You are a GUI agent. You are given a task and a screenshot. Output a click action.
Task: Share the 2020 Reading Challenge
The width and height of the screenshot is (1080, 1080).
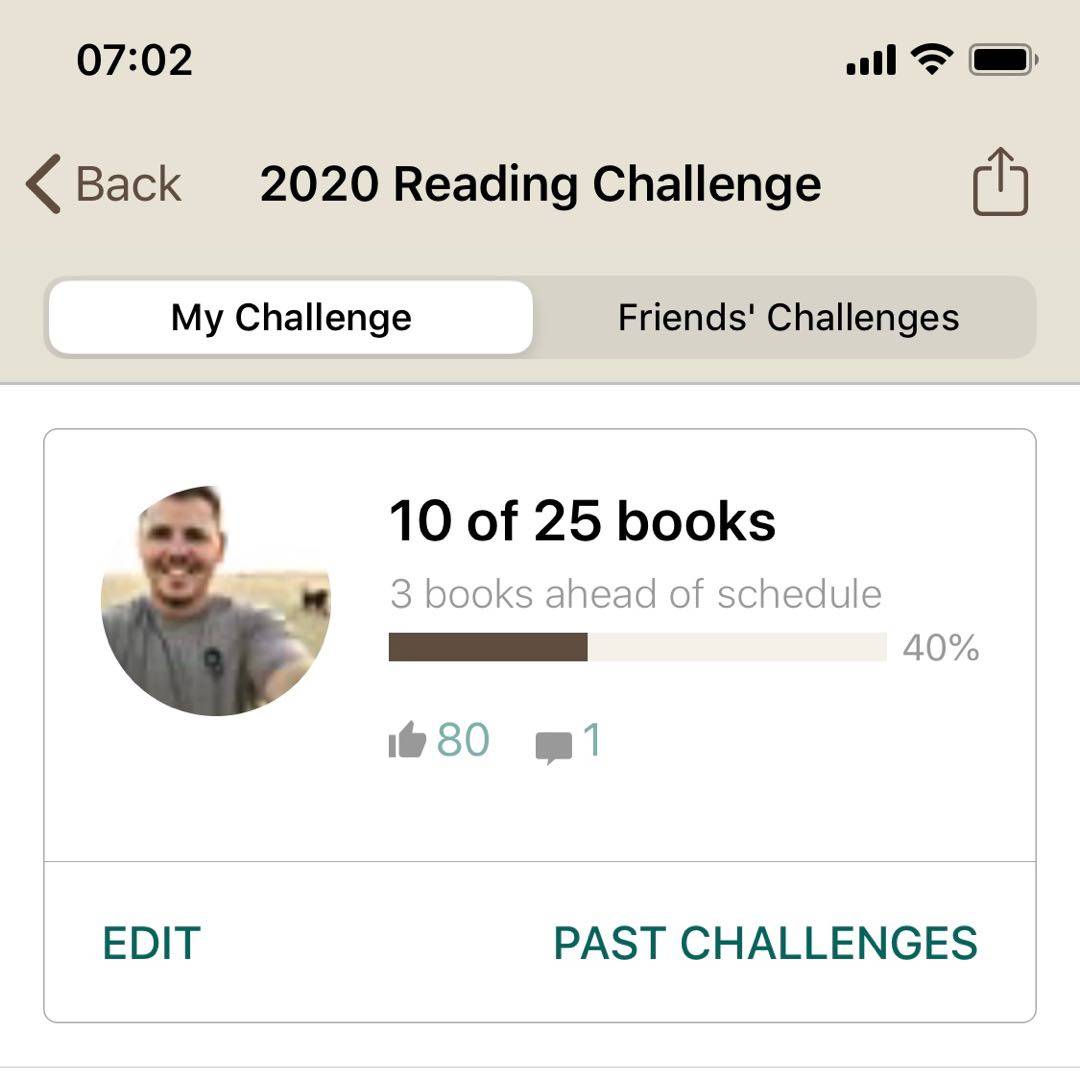1000,182
